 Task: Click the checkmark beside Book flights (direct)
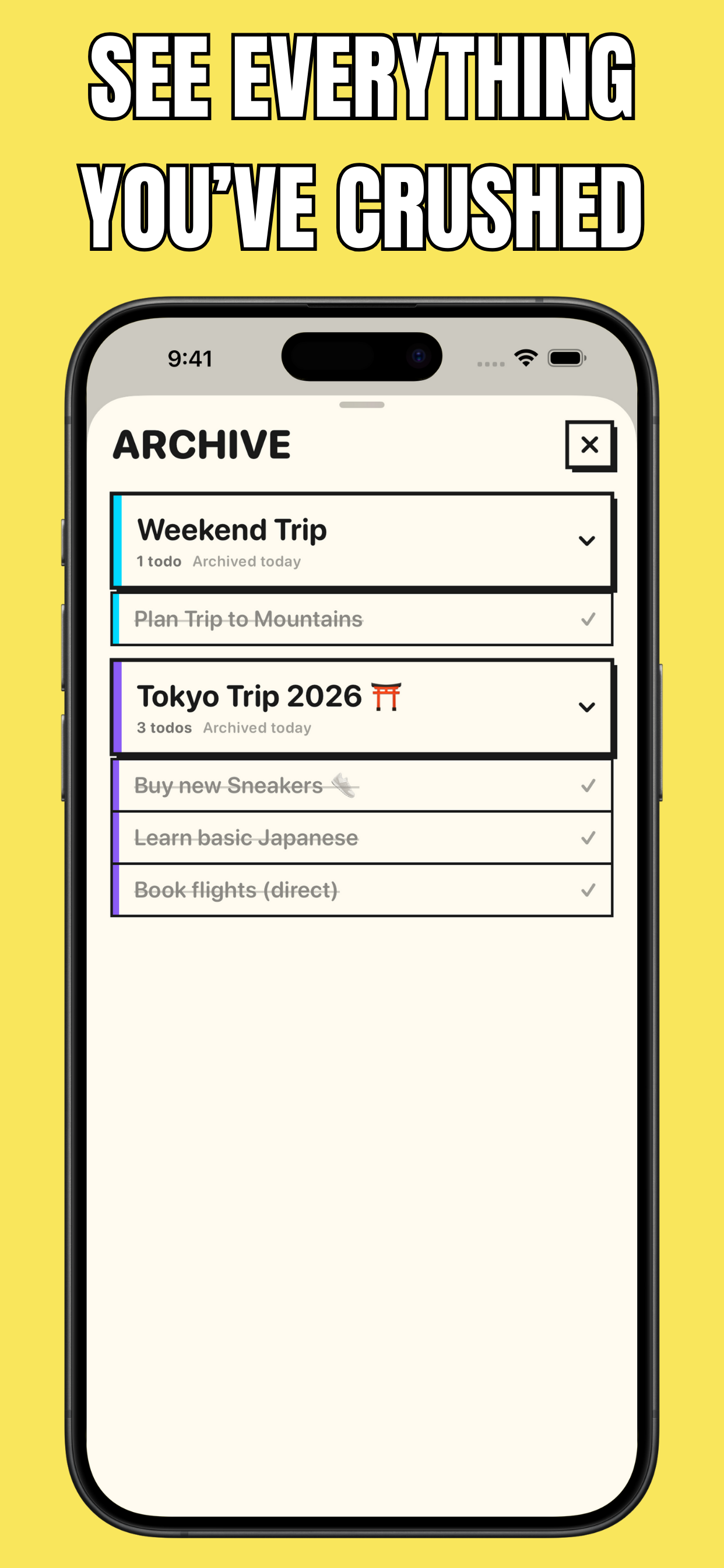[587, 890]
